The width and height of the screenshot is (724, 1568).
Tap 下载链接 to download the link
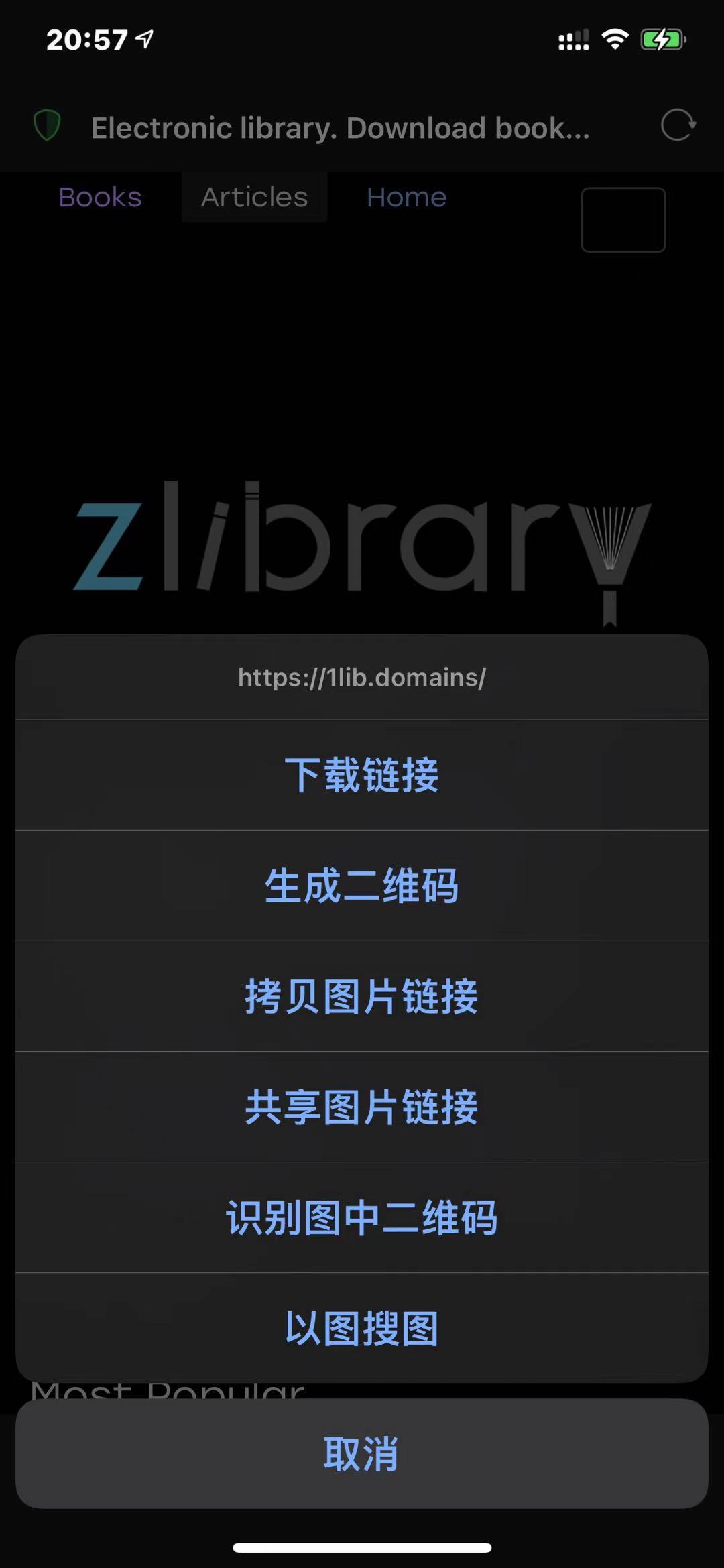362,775
